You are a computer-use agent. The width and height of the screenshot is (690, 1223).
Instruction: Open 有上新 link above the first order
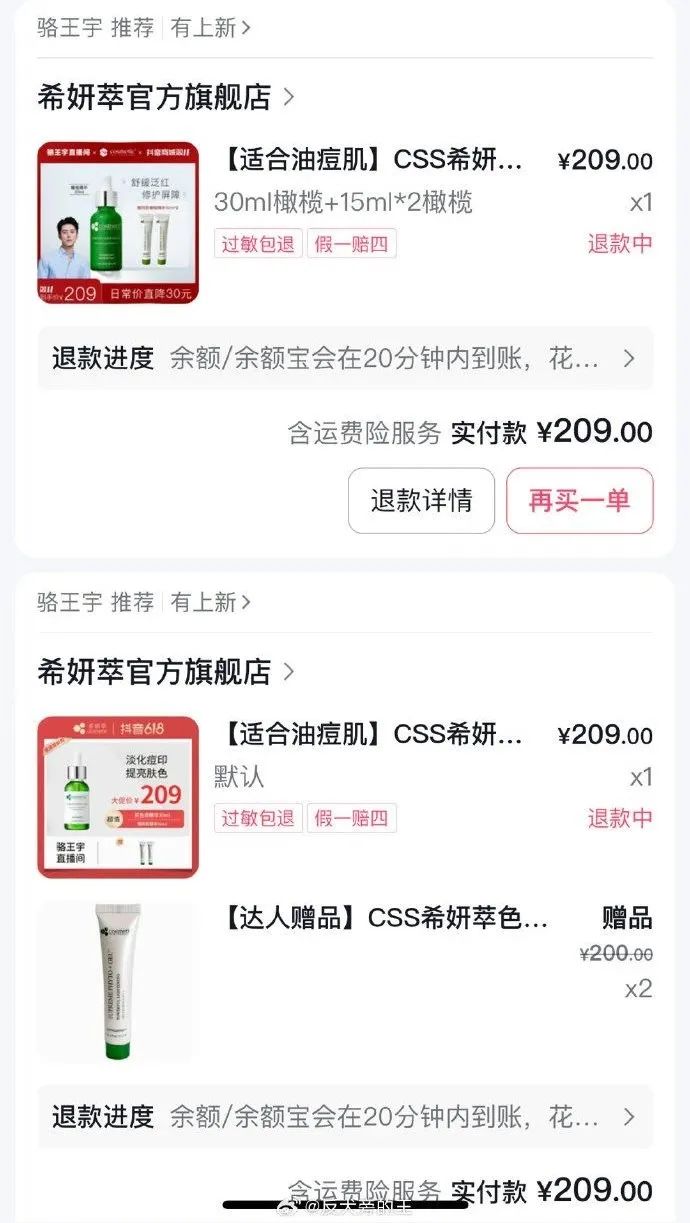pyautogui.click(x=210, y=28)
